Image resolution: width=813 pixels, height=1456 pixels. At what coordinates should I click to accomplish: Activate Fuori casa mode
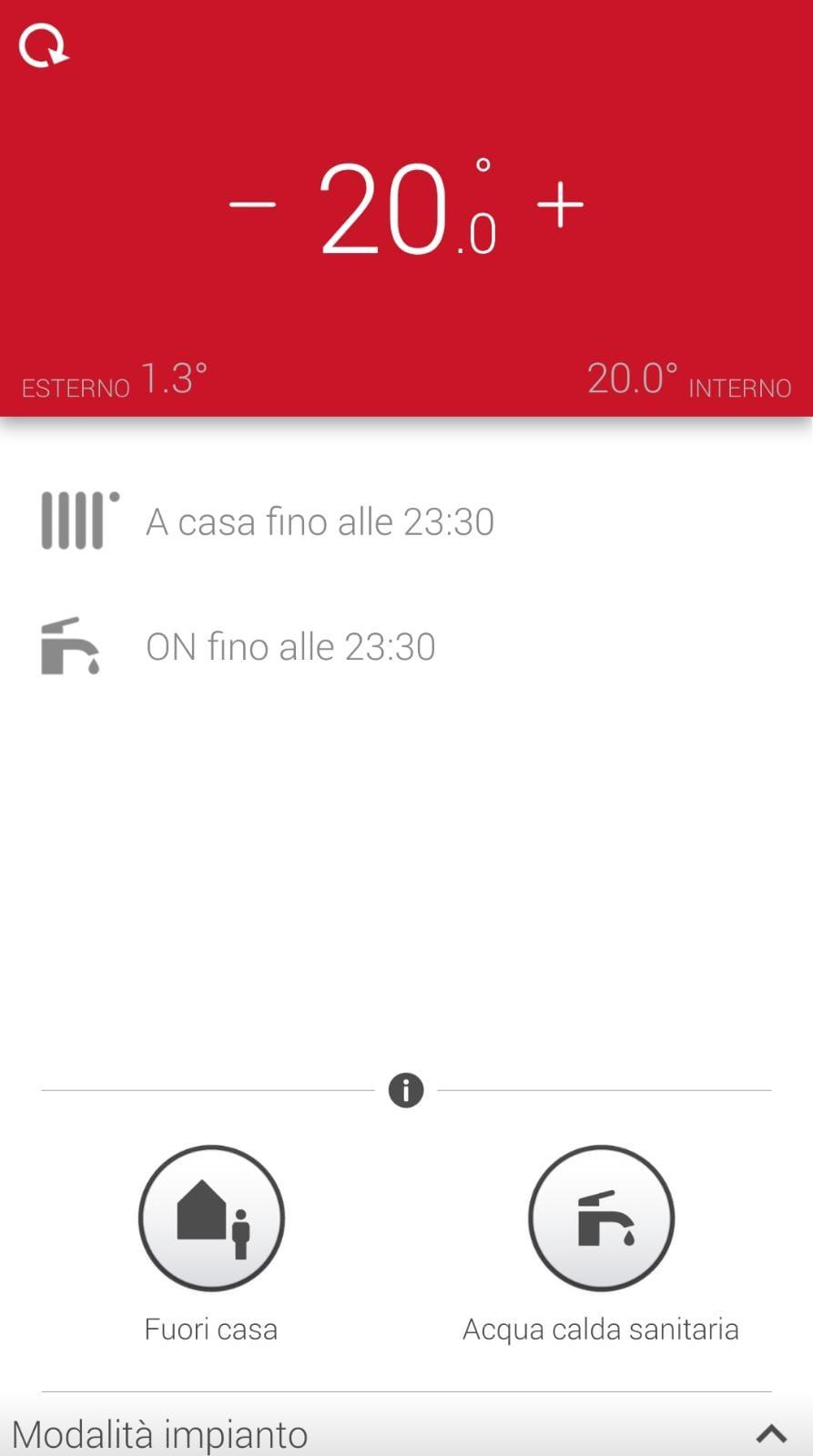211,1218
